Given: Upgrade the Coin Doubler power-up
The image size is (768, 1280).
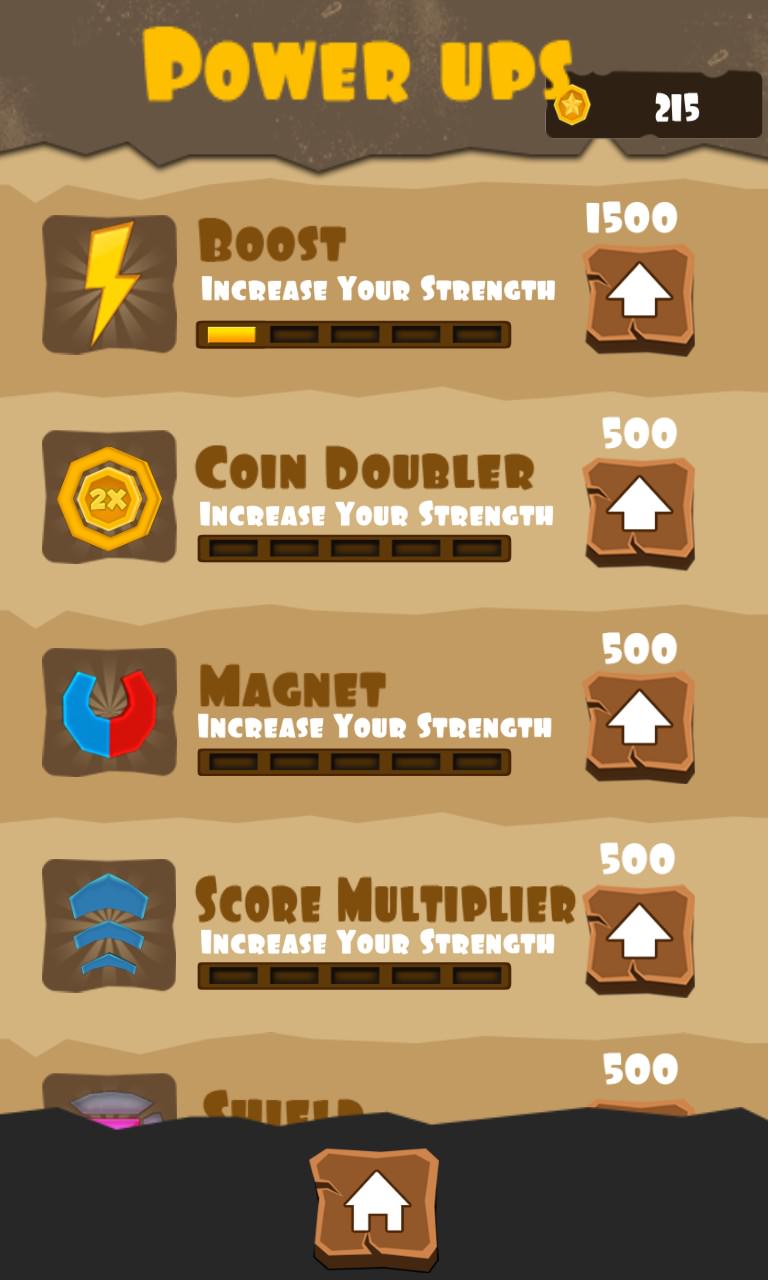Looking at the screenshot, I should click(639, 512).
